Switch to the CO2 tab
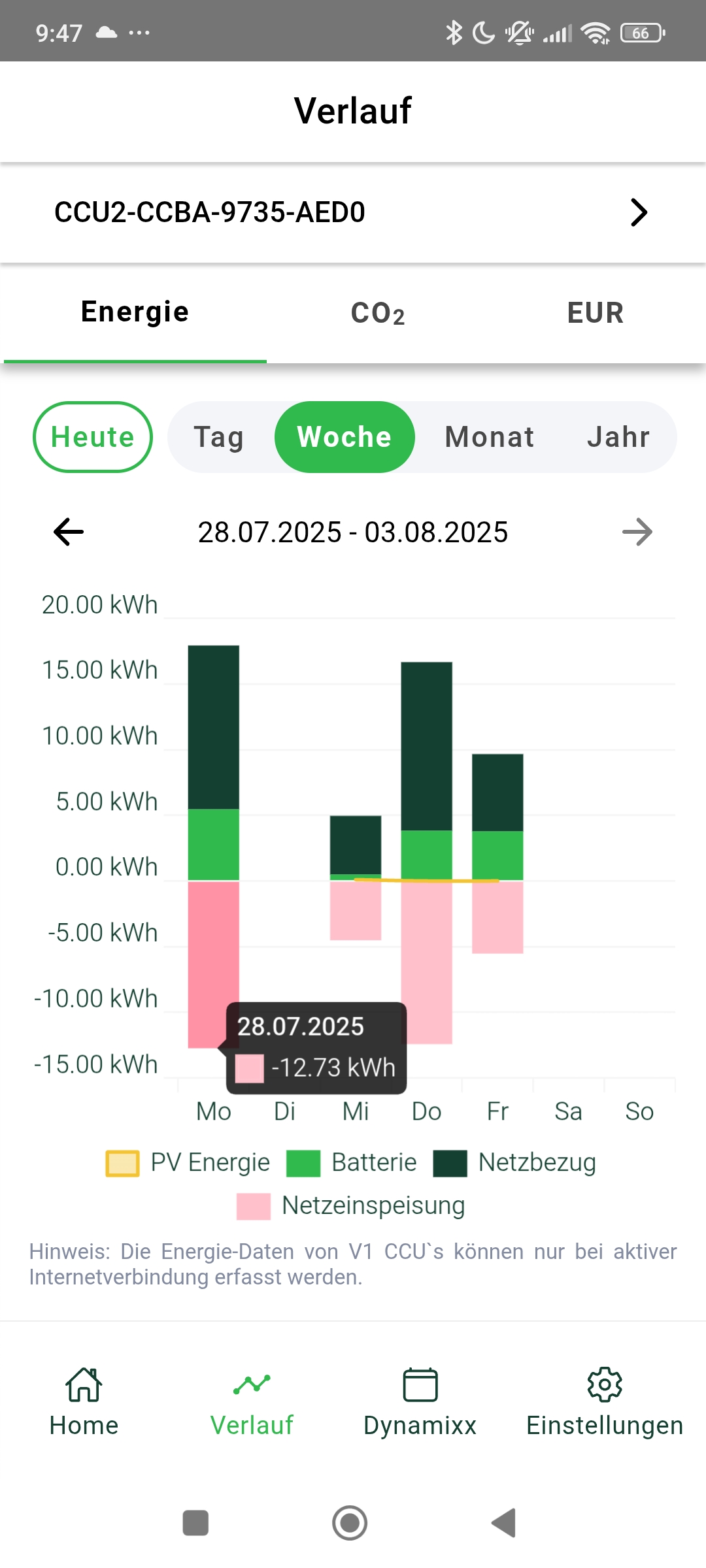Image resolution: width=706 pixels, height=1568 pixels. click(x=378, y=313)
